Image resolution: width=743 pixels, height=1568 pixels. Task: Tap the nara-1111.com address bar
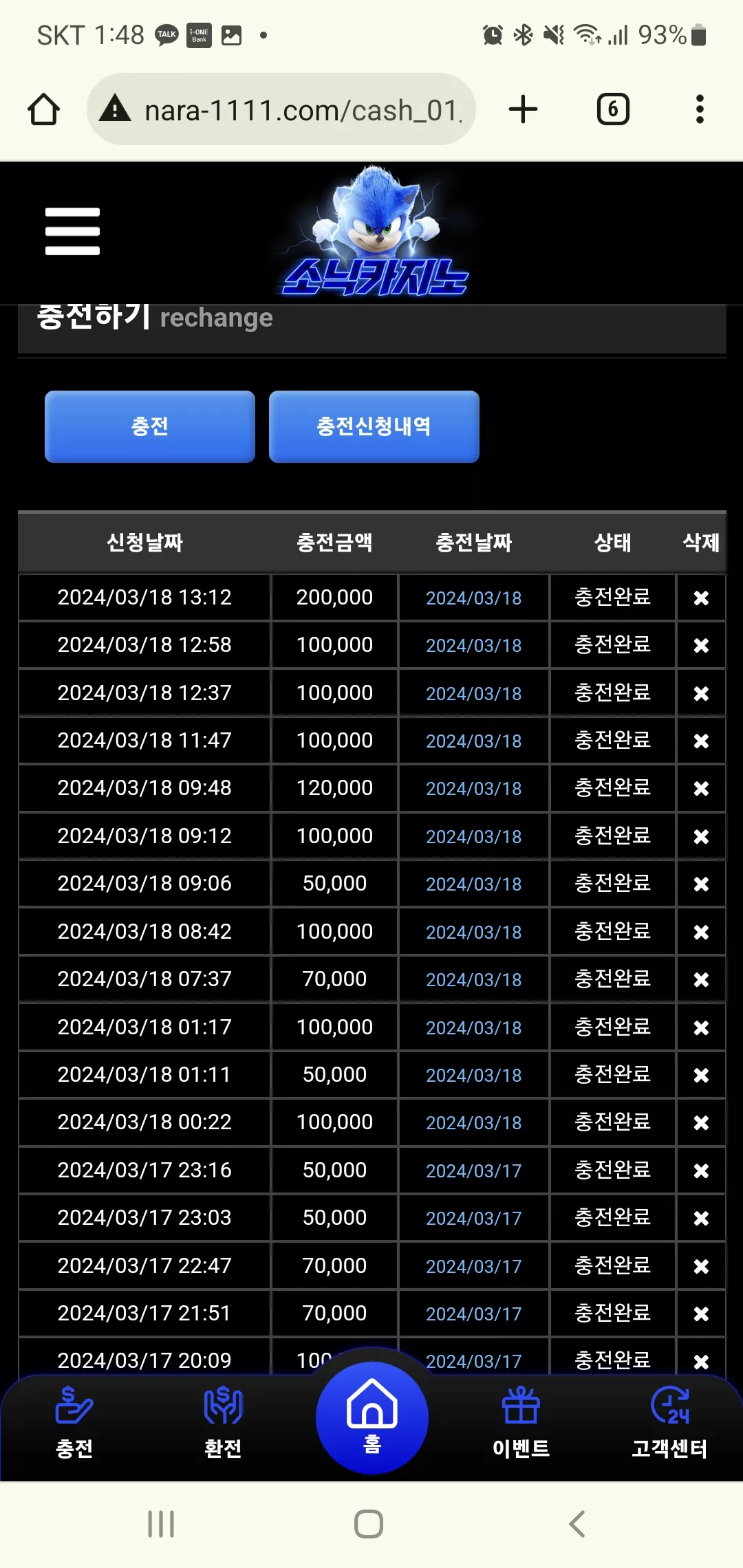(x=281, y=109)
